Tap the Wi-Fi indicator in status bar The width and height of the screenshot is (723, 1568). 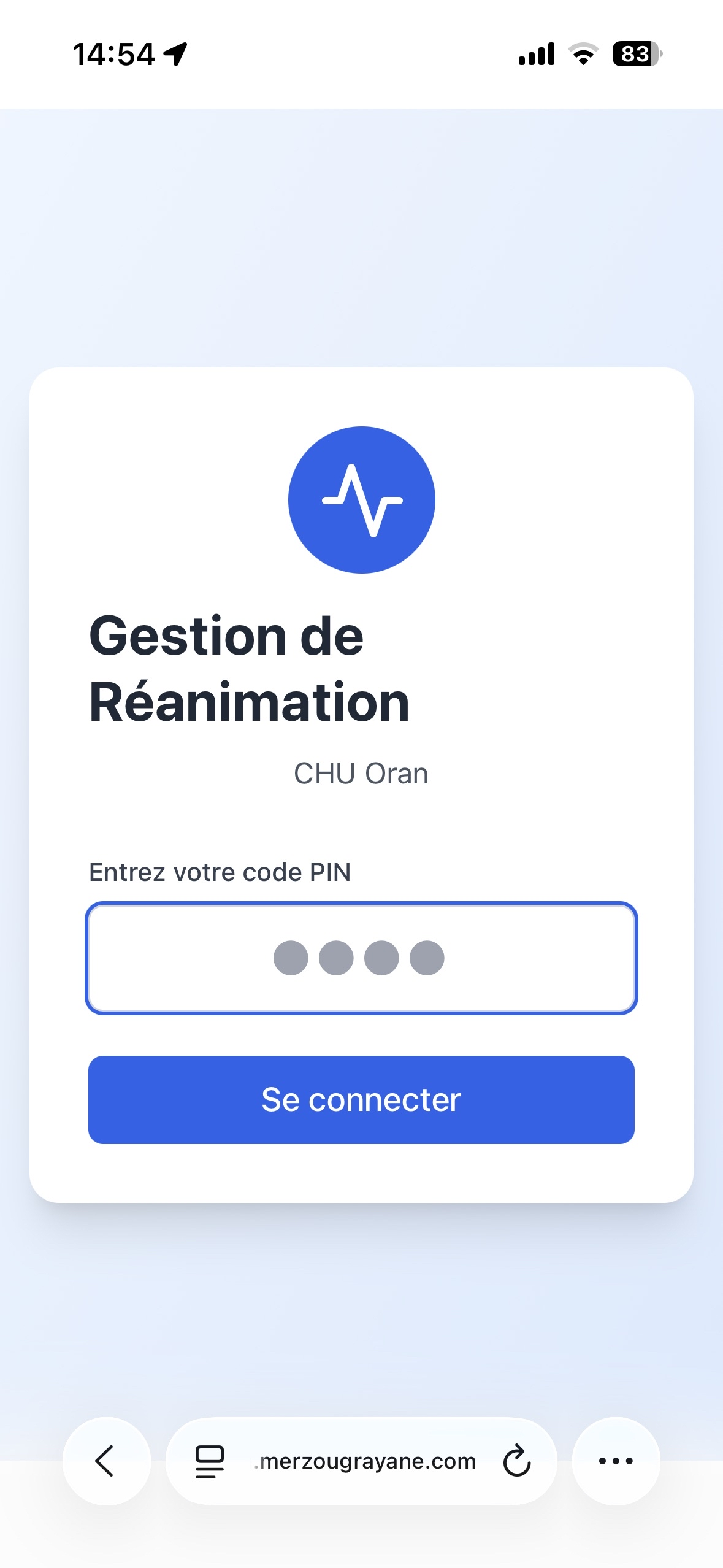pos(583,54)
